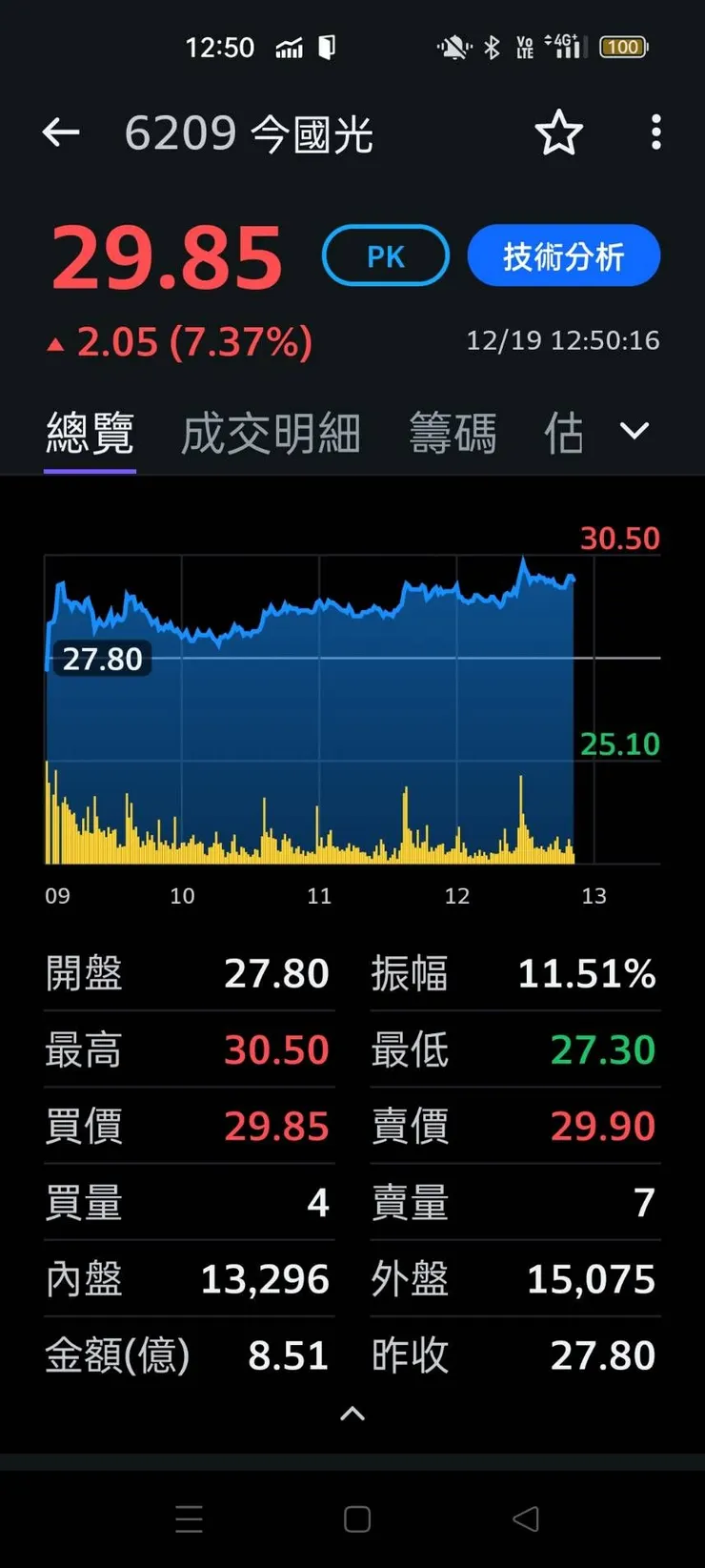Enable 技術分析 technical analysis view
The width and height of the screenshot is (705, 1568).
point(563,255)
